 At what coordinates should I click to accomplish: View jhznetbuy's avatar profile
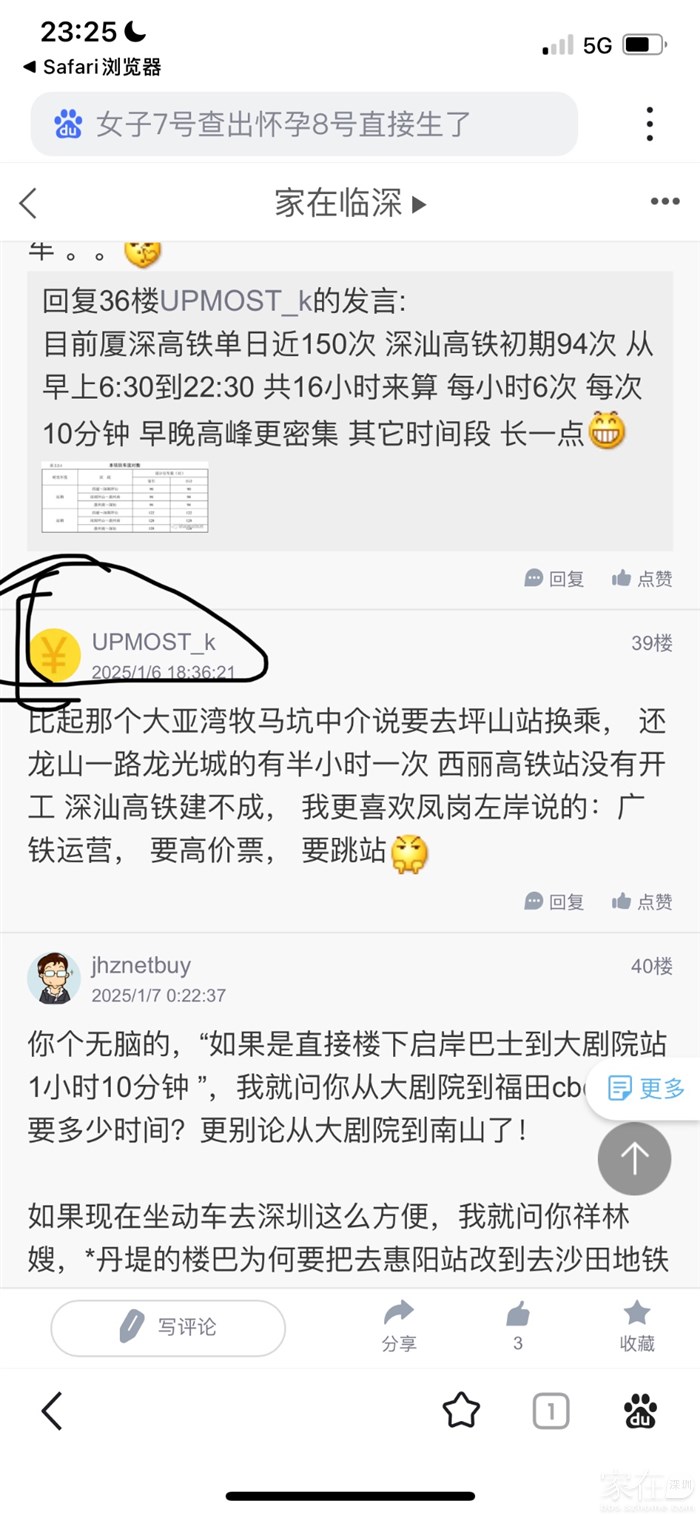pyautogui.click(x=54, y=978)
